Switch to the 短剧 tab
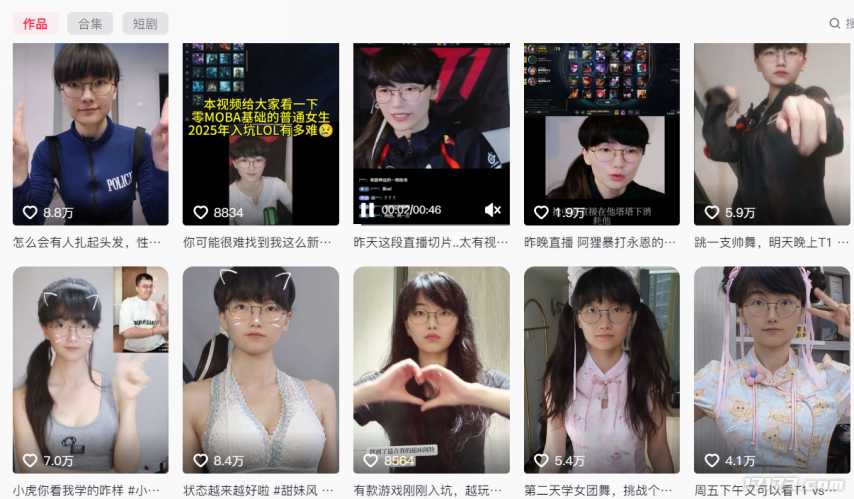854x499 pixels. pos(145,24)
